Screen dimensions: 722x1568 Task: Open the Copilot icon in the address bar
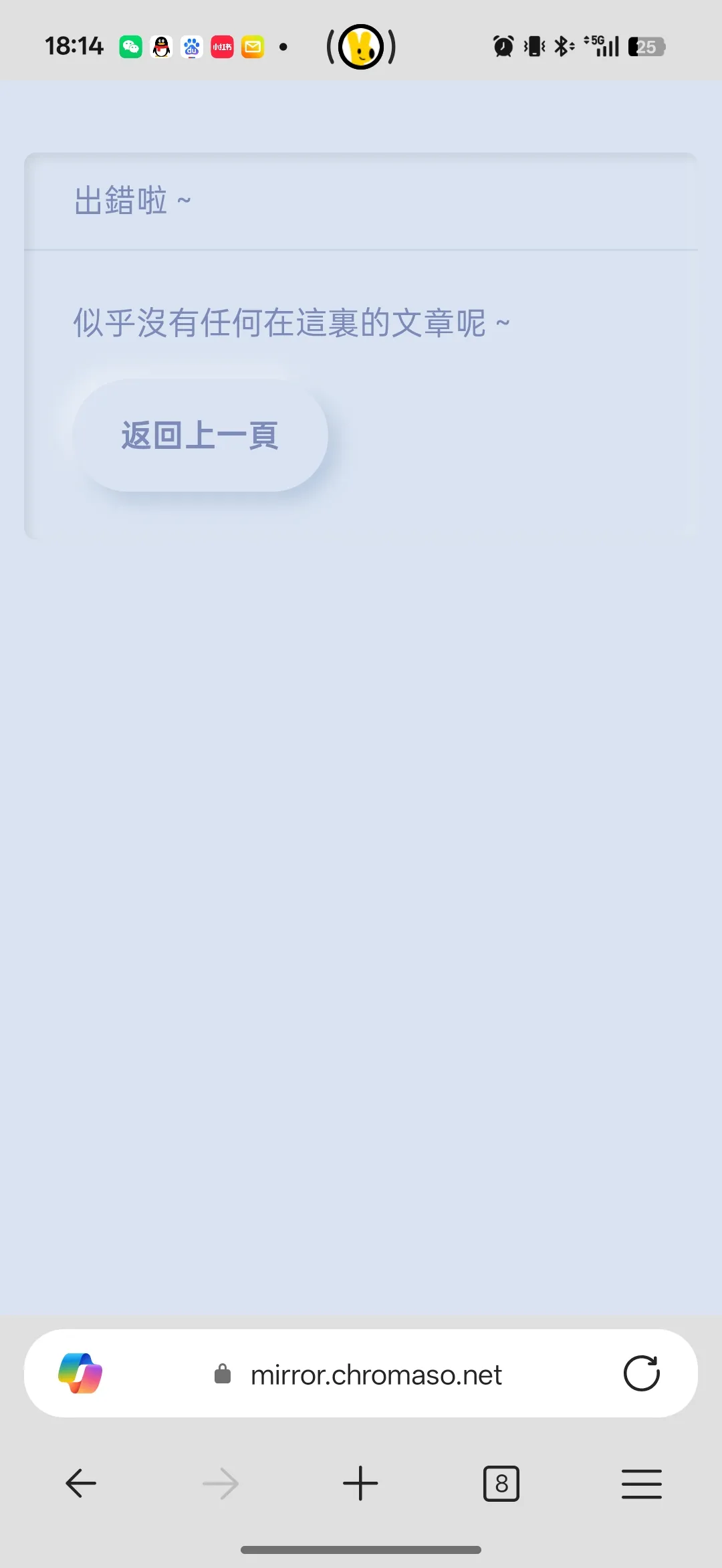[x=80, y=1373]
